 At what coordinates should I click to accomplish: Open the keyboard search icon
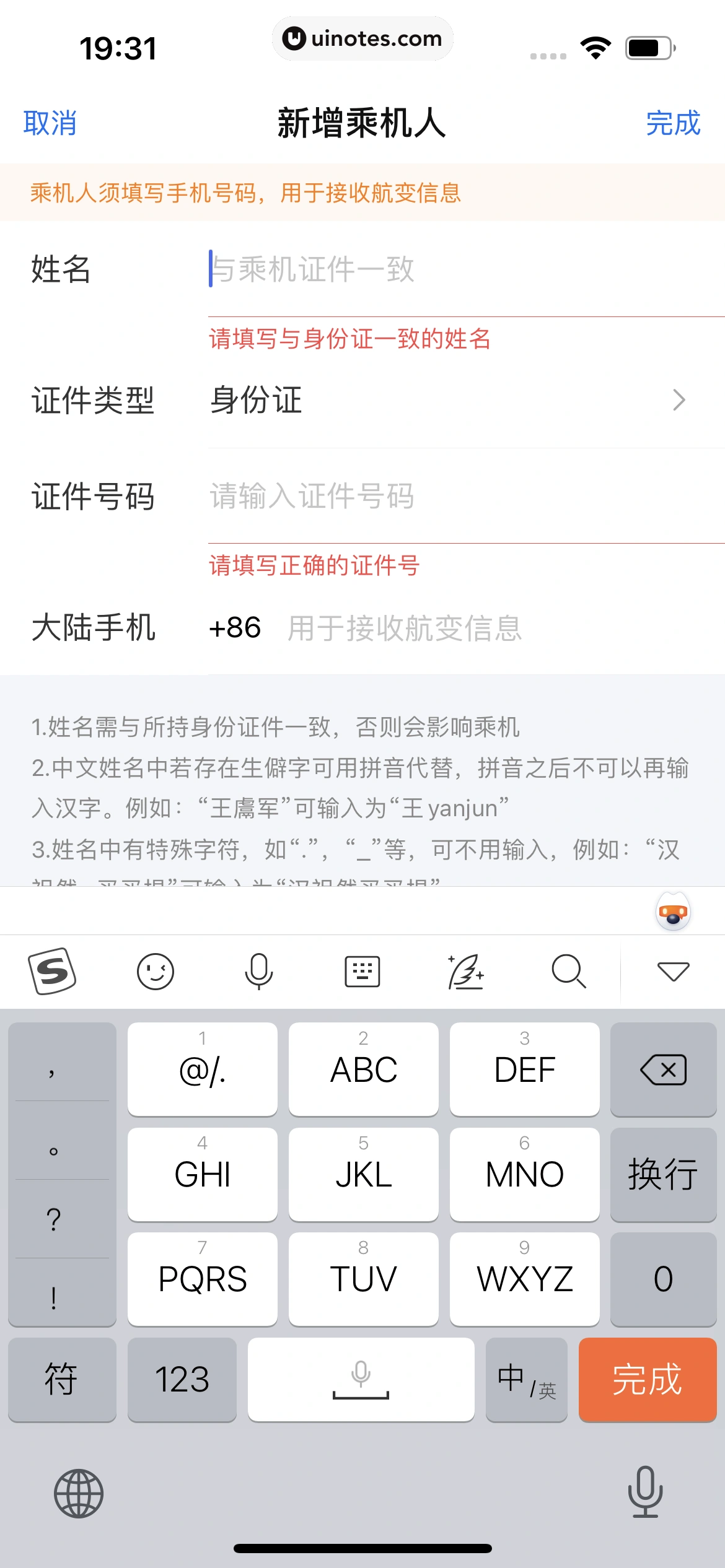point(568,971)
